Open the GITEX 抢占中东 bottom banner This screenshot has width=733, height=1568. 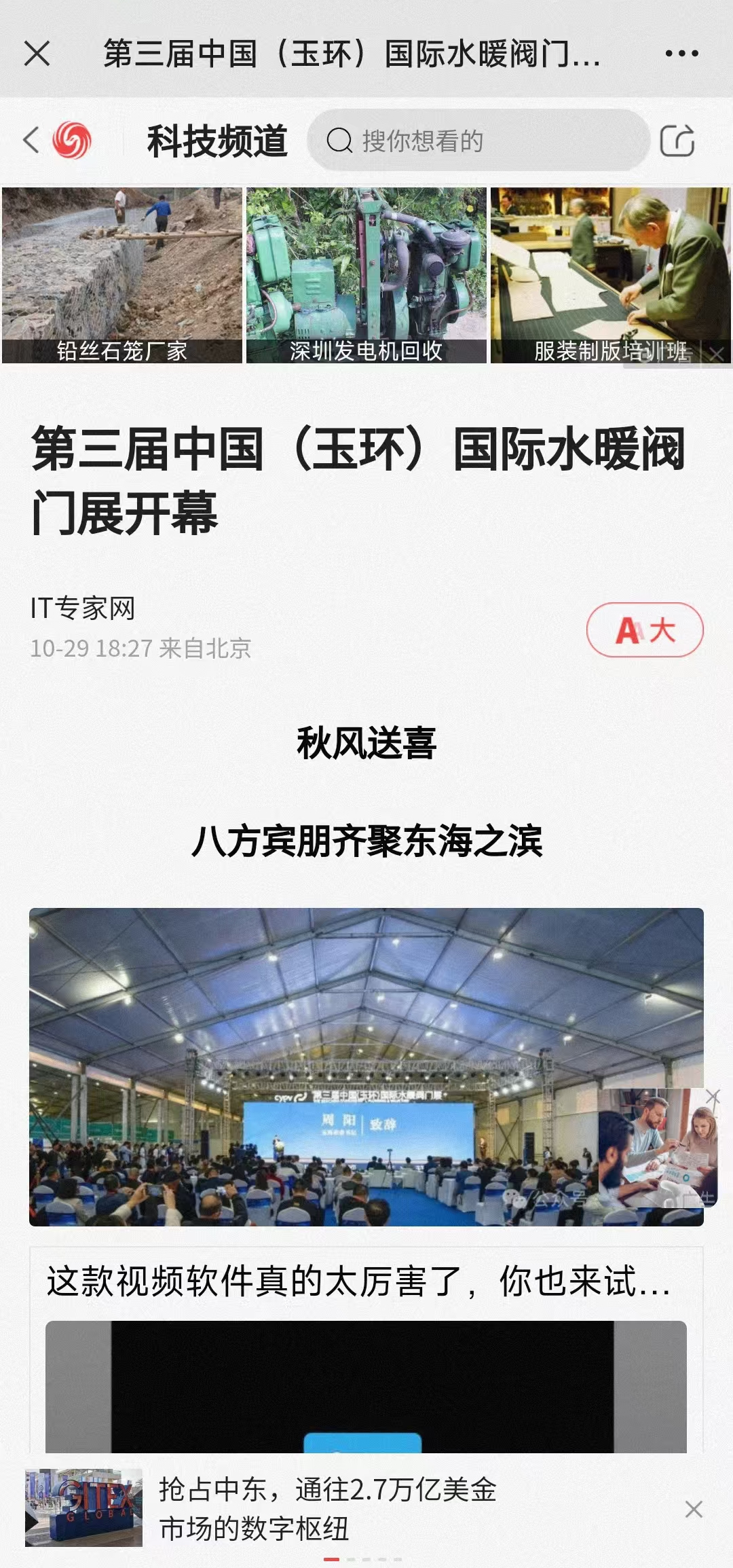pyautogui.click(x=326, y=1509)
